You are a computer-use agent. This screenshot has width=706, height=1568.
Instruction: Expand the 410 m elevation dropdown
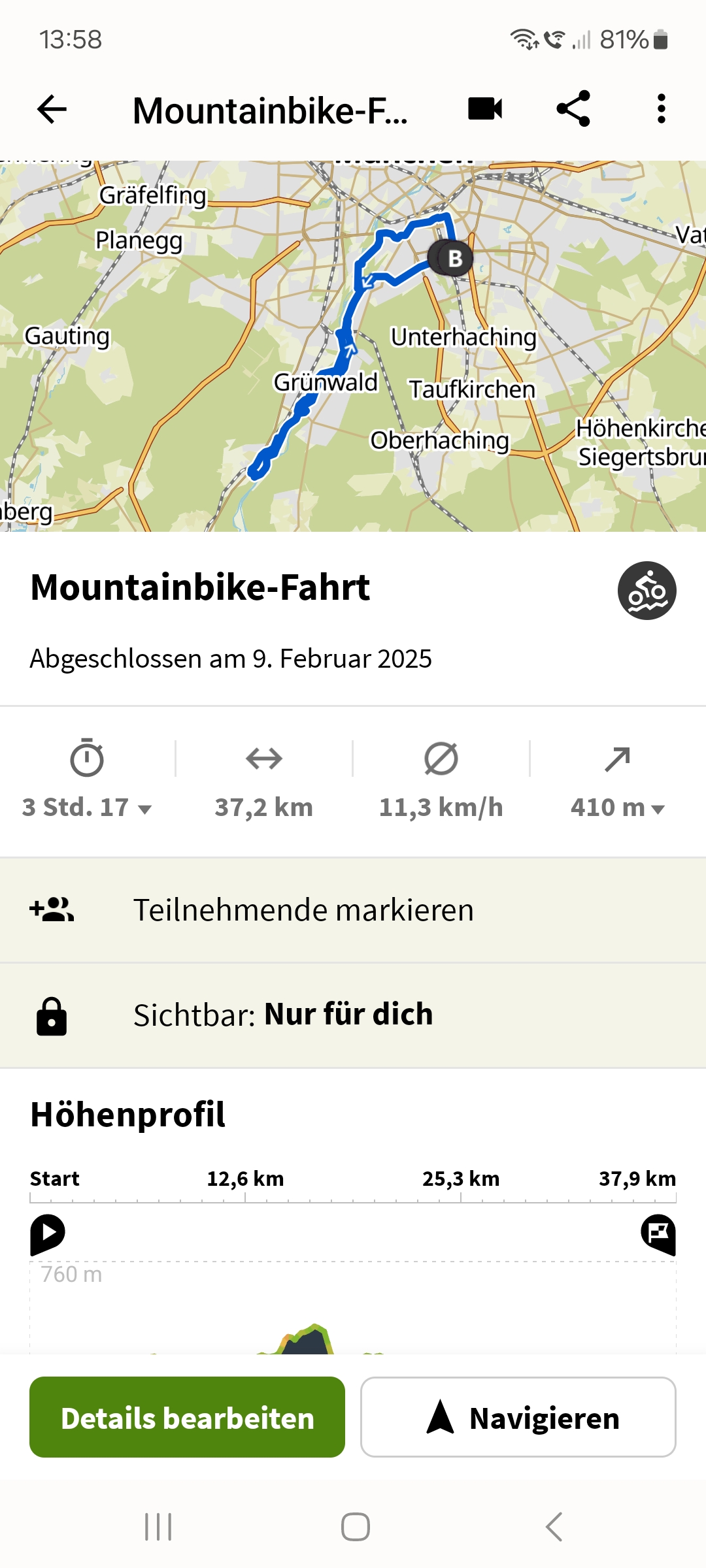(x=618, y=781)
